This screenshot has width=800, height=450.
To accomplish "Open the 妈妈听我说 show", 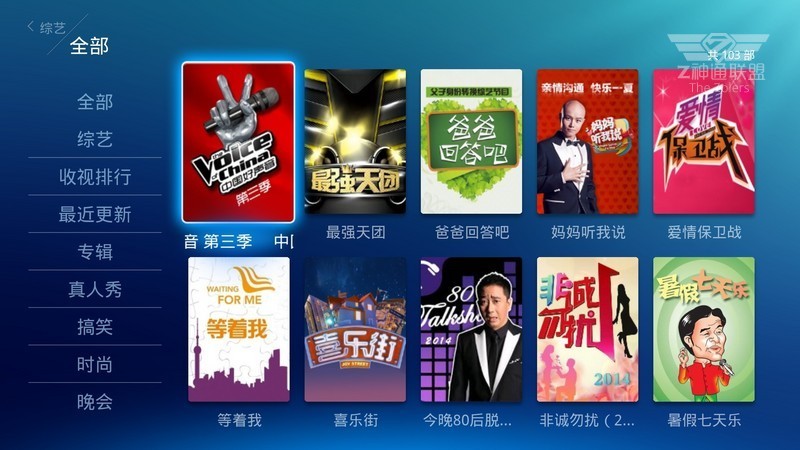I will point(587,141).
